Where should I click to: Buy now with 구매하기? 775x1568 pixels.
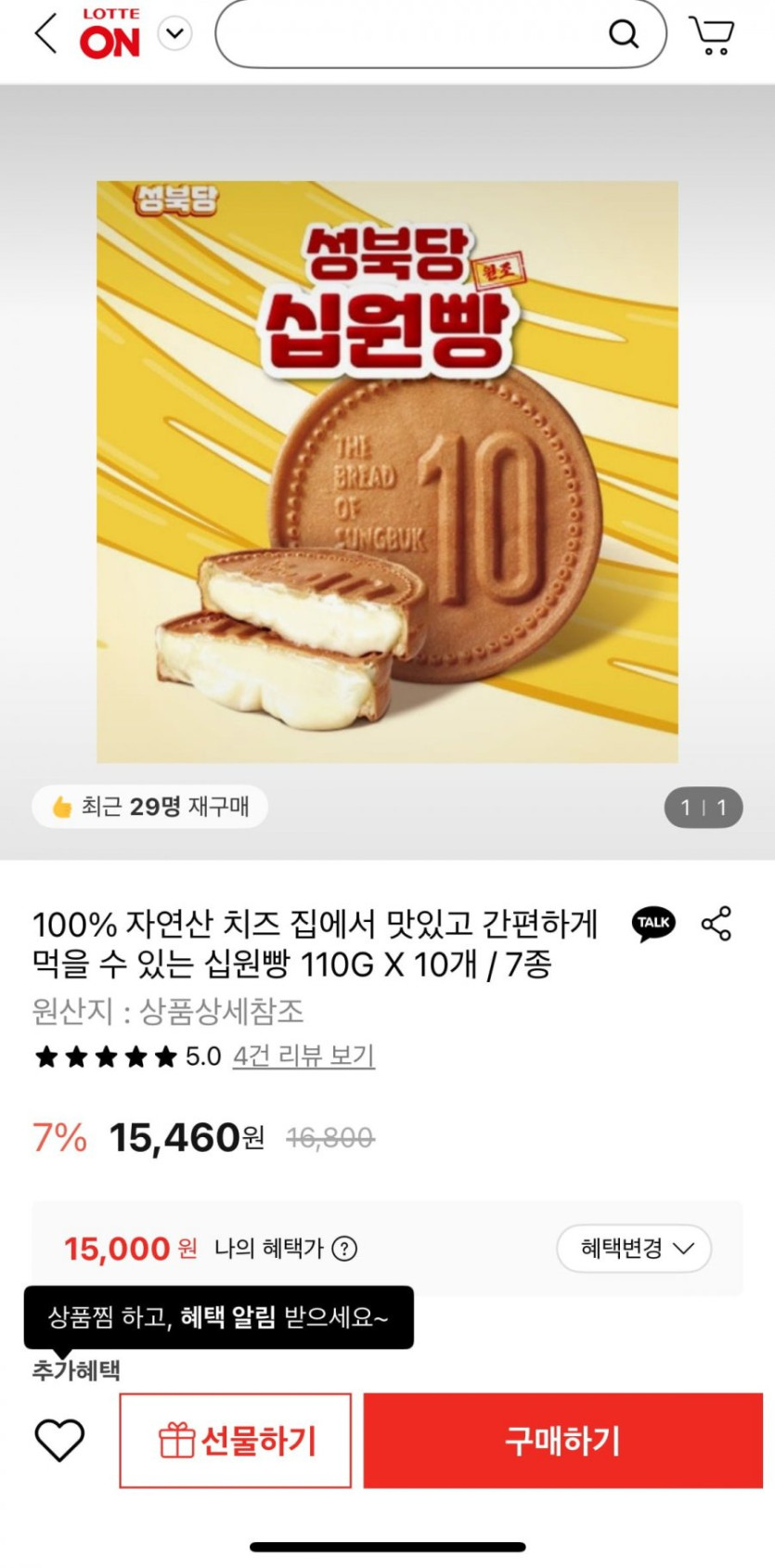562,1441
